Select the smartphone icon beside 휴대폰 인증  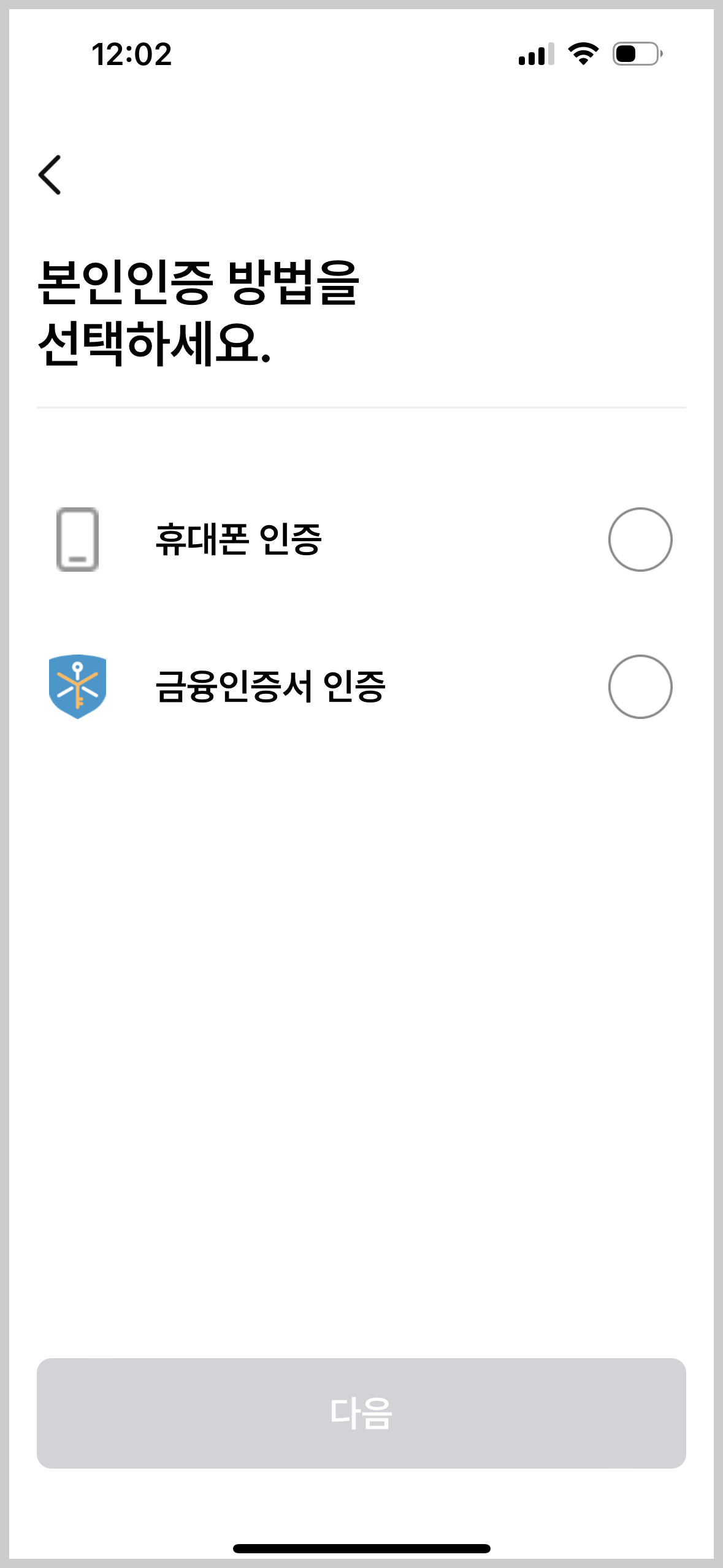76,540
